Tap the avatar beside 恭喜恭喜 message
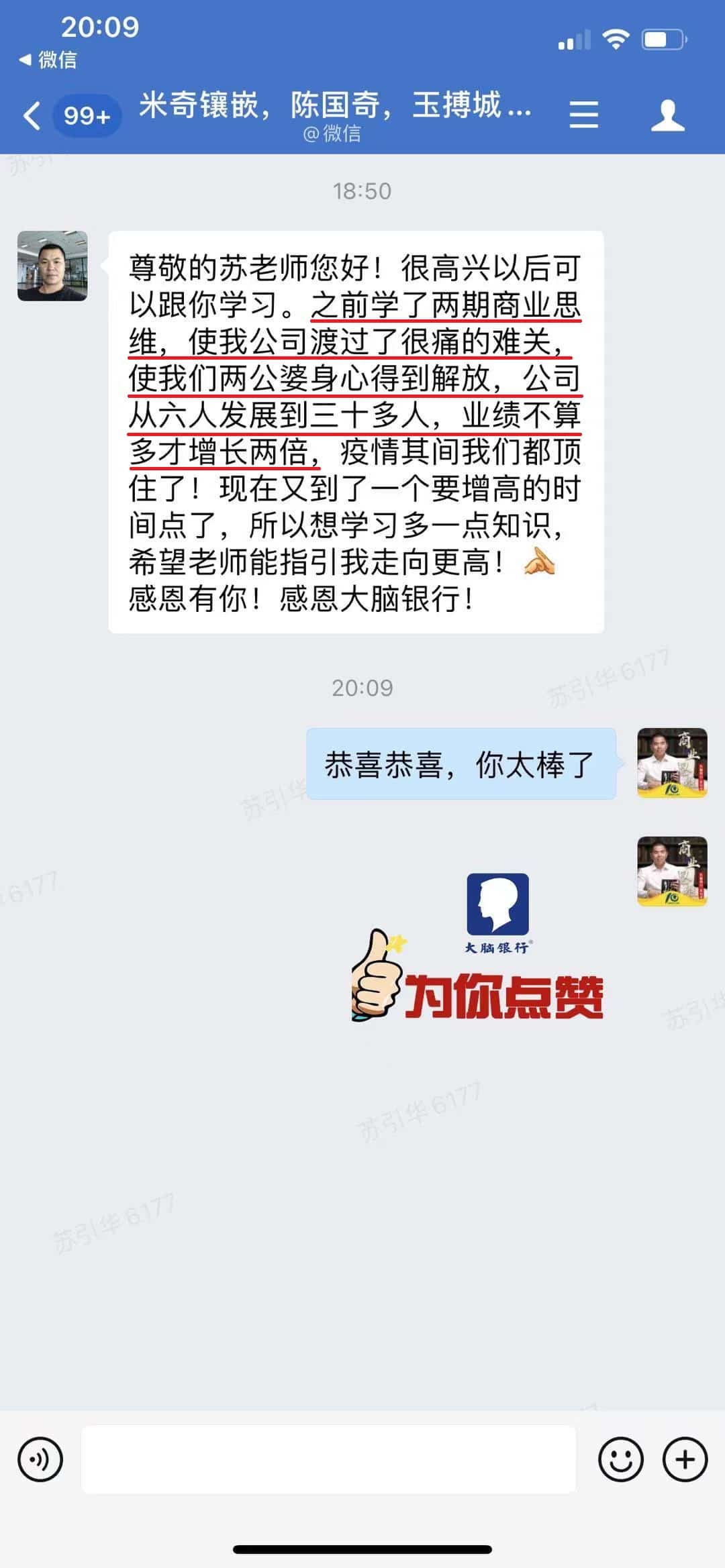 (671, 763)
